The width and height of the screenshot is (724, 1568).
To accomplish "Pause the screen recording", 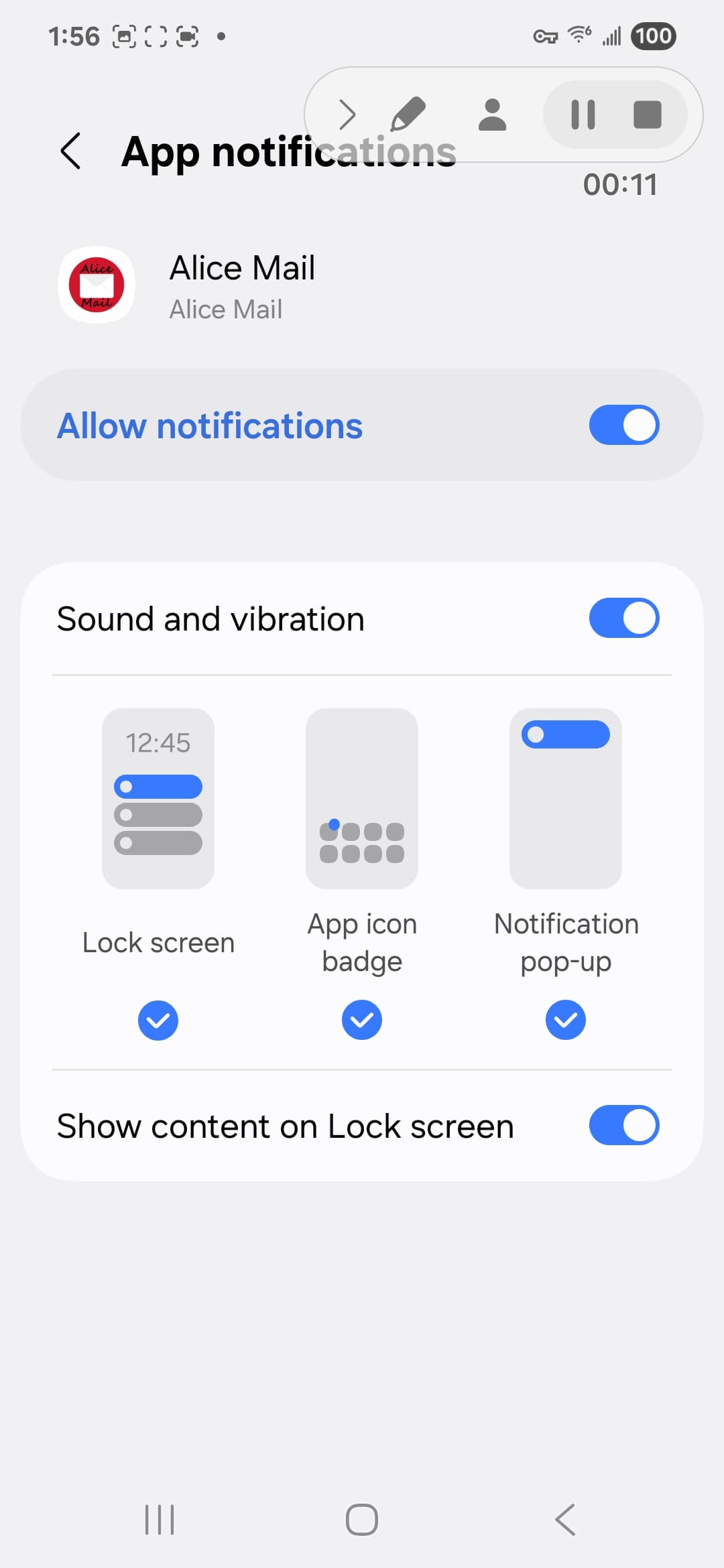I will coord(583,115).
